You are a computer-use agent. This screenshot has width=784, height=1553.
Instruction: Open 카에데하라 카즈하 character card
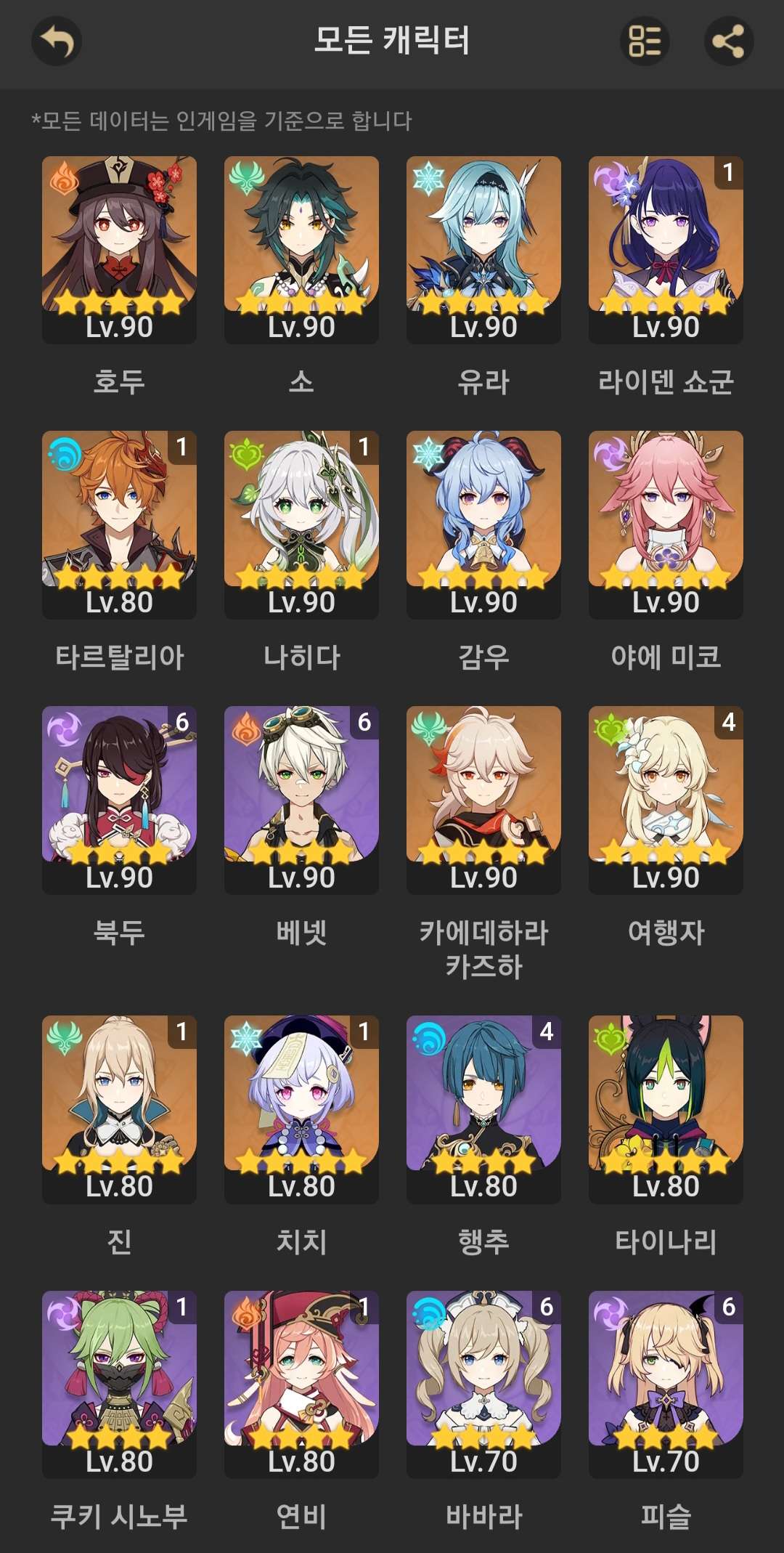pos(483,799)
